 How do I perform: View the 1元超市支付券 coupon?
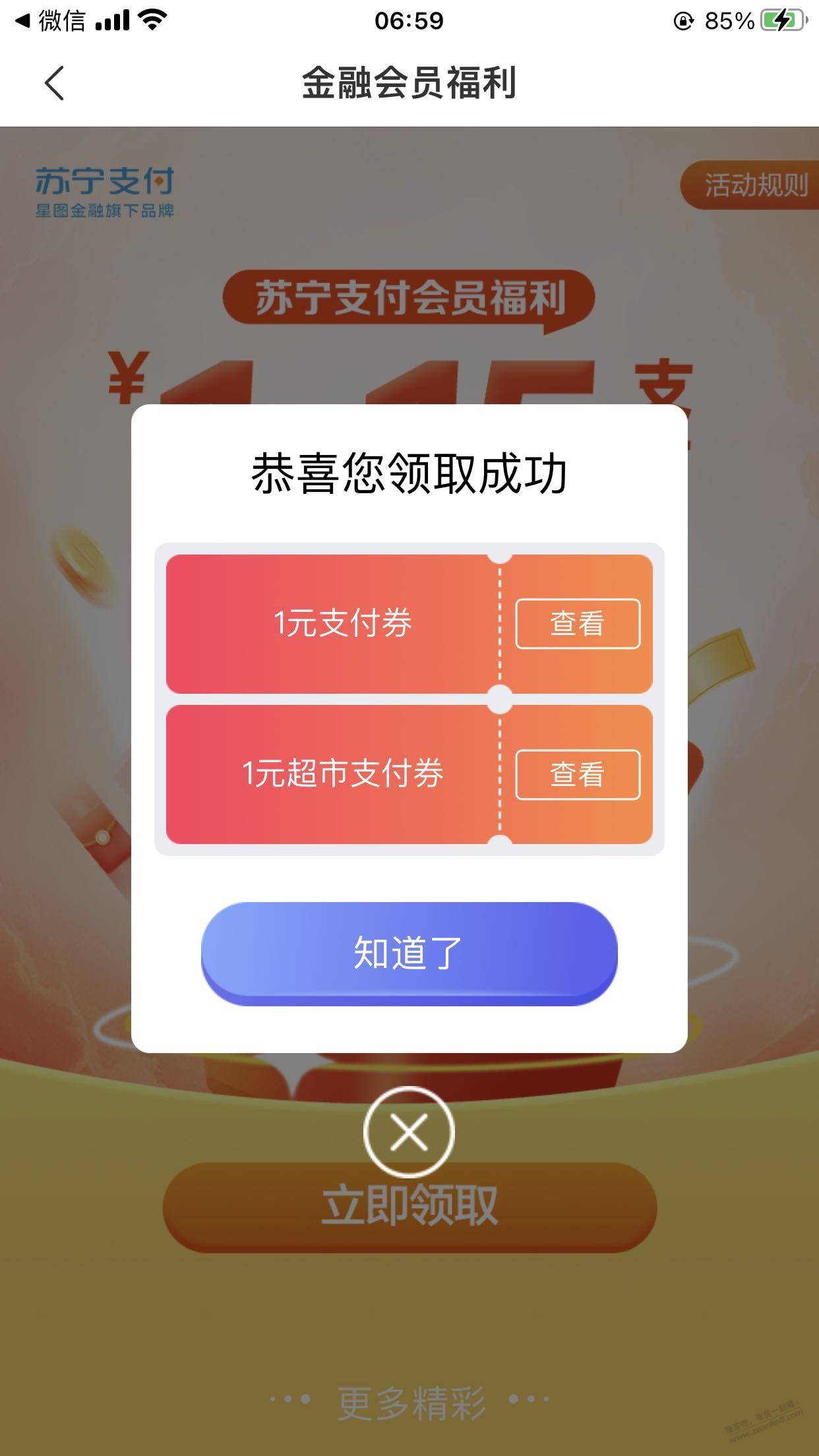[x=577, y=774]
